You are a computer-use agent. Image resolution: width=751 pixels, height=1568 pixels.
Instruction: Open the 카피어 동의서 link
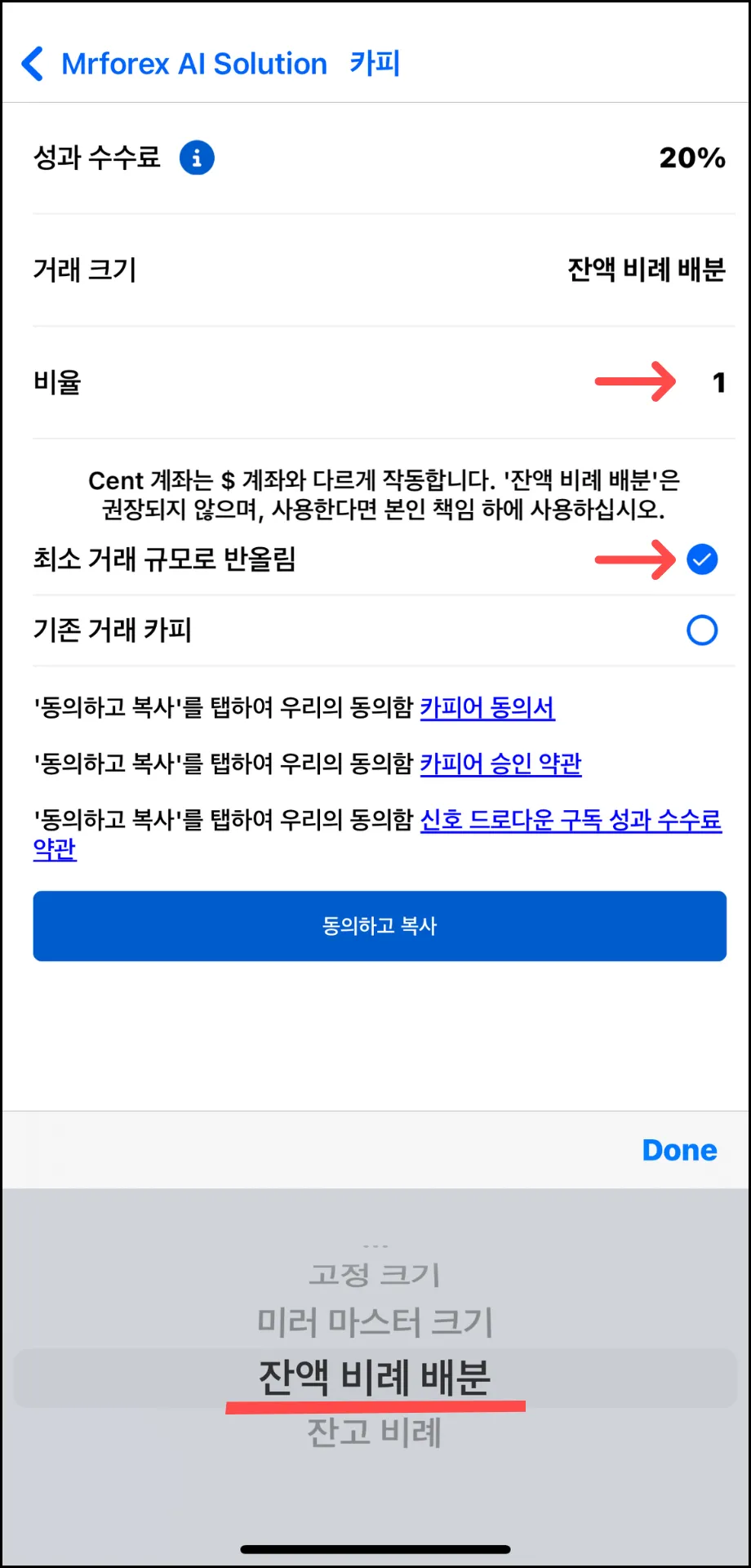coord(487,707)
